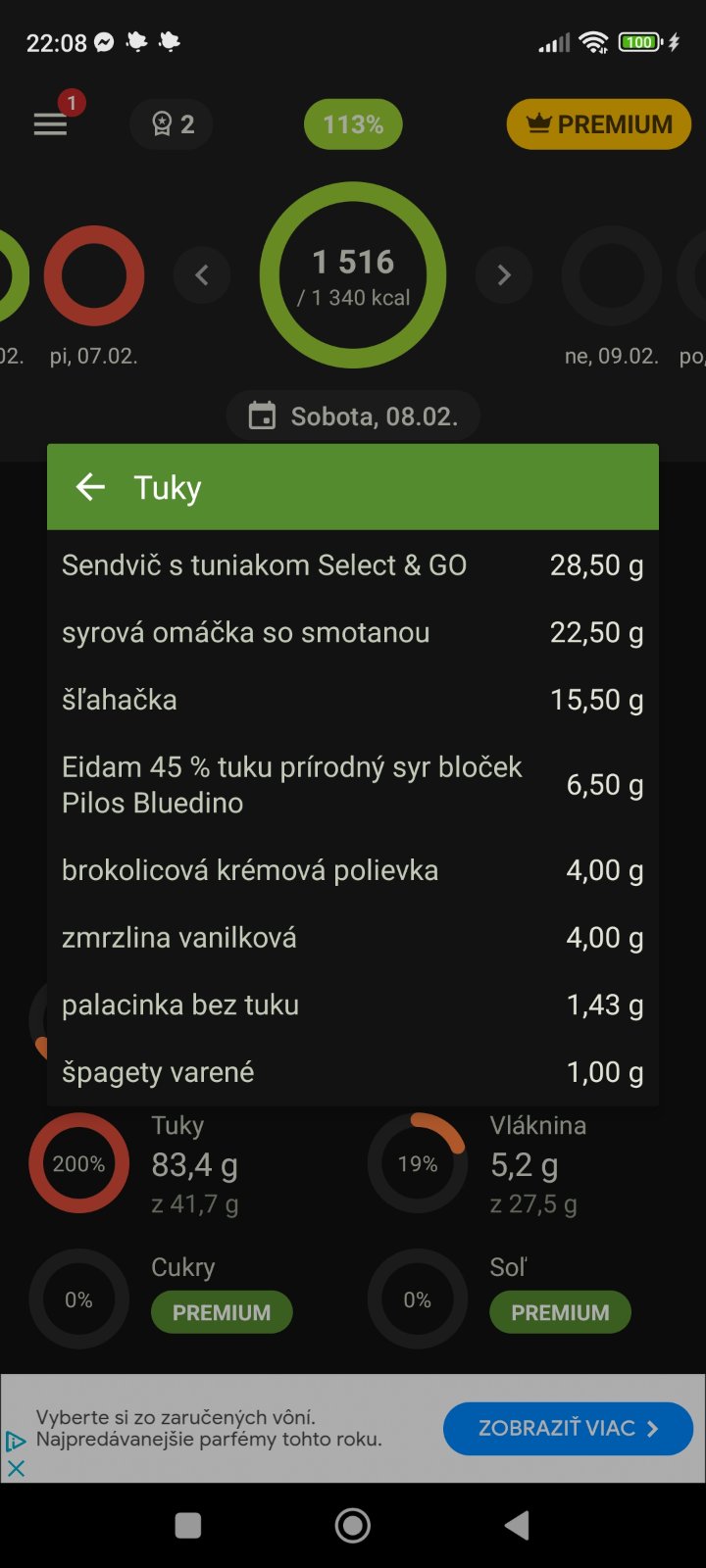
Task: Open brokolicová krémová polievka entry
Action: pos(352,870)
